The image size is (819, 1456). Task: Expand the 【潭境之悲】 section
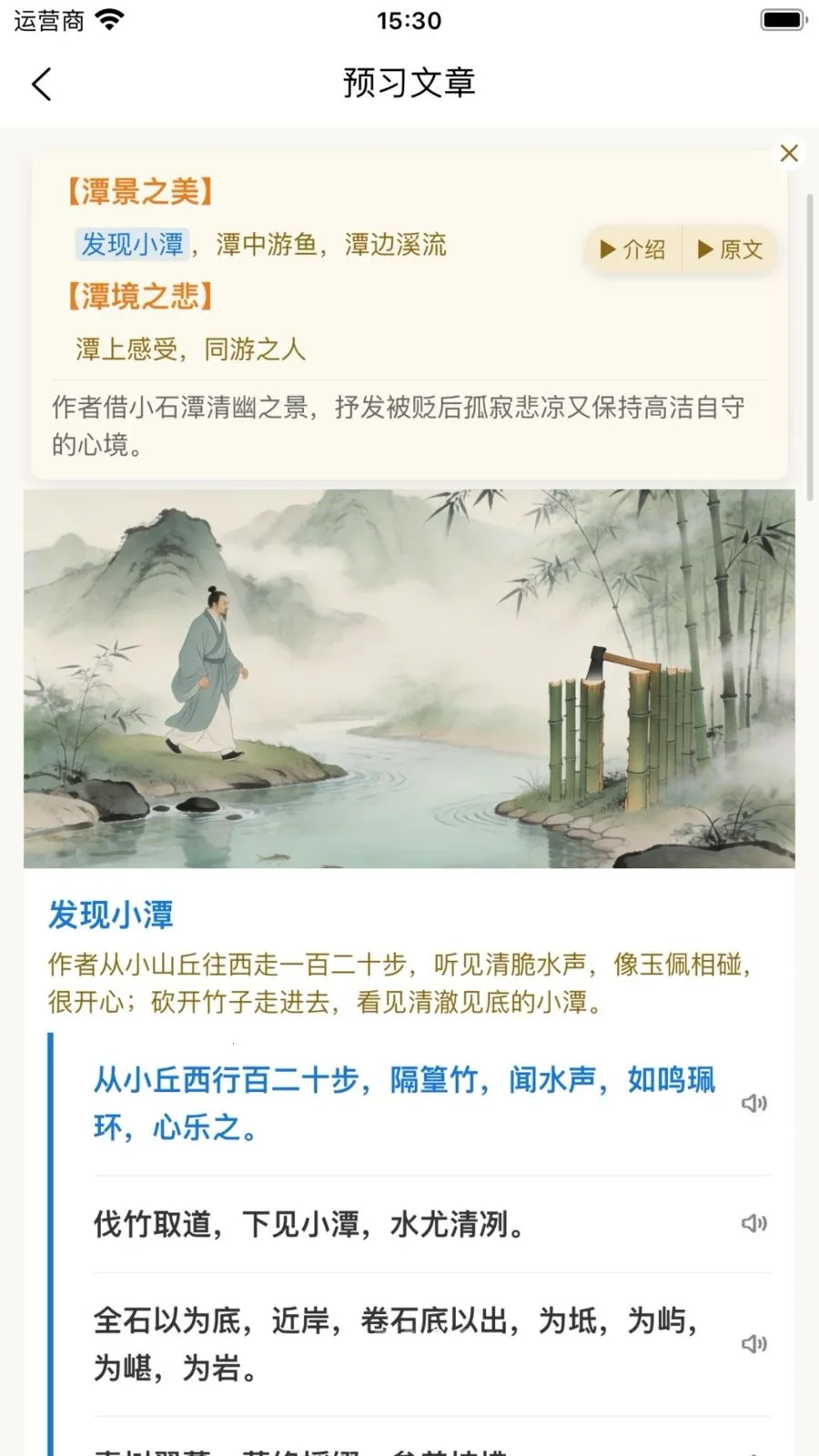click(x=138, y=294)
